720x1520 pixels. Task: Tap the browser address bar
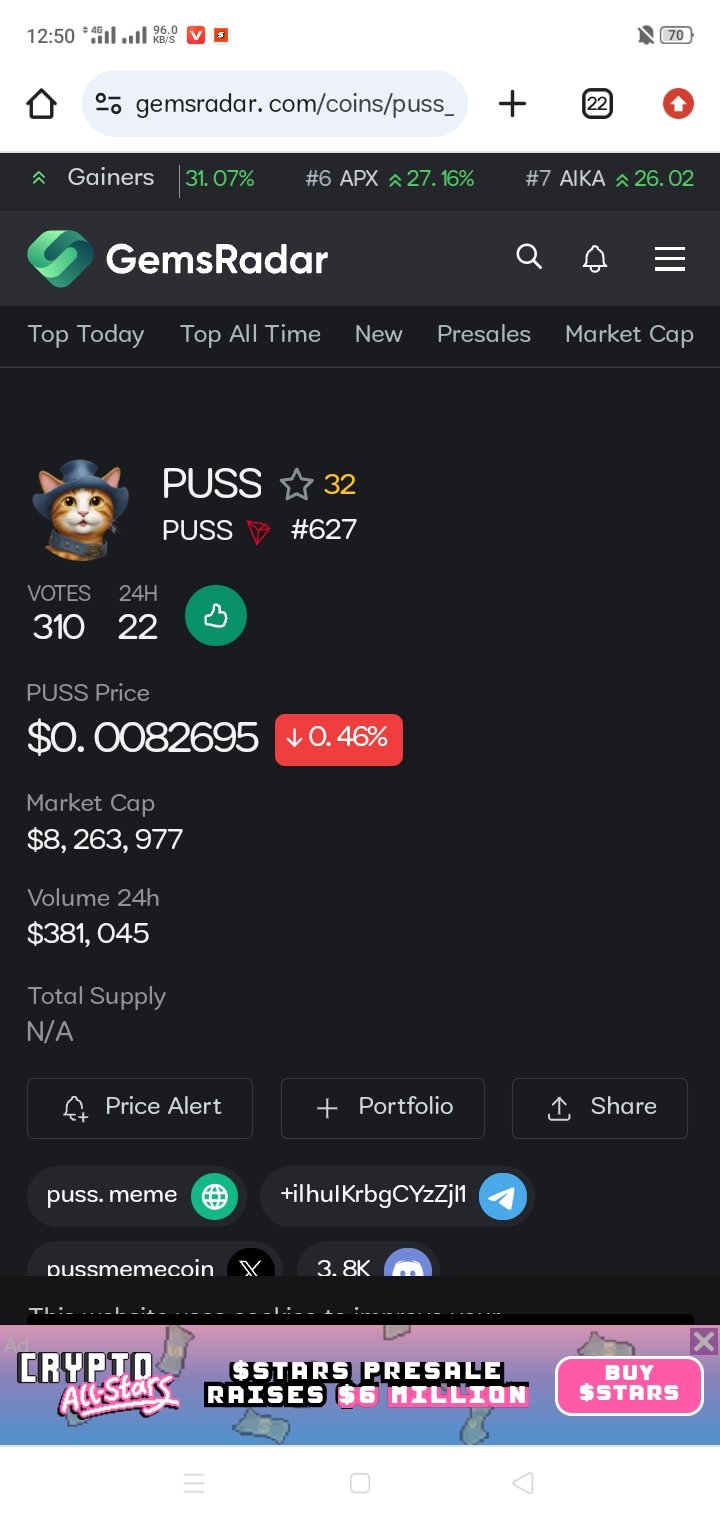[275, 103]
